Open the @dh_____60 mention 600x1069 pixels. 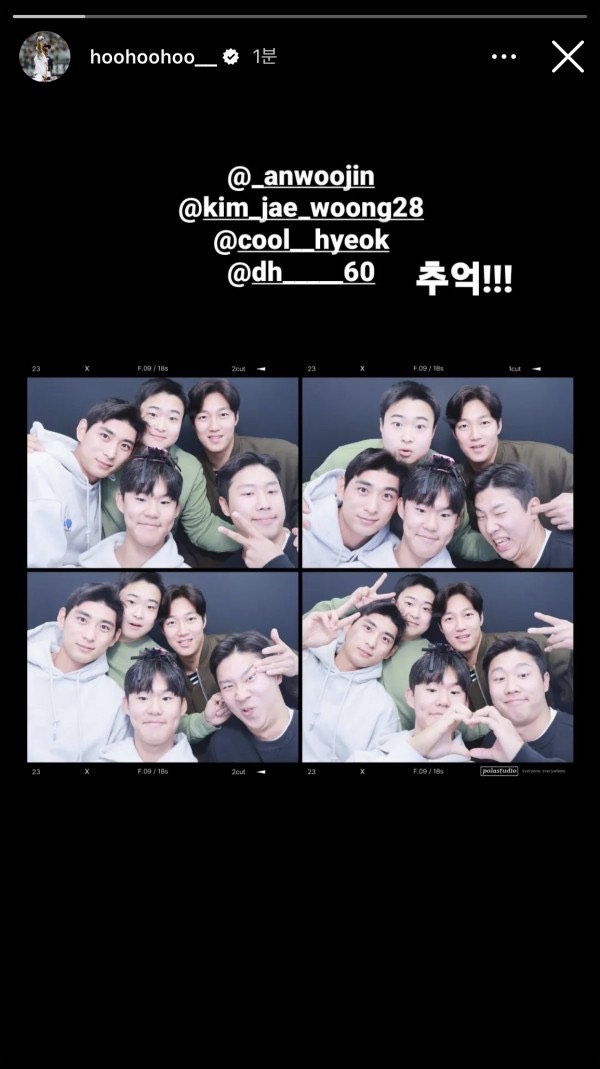(301, 272)
